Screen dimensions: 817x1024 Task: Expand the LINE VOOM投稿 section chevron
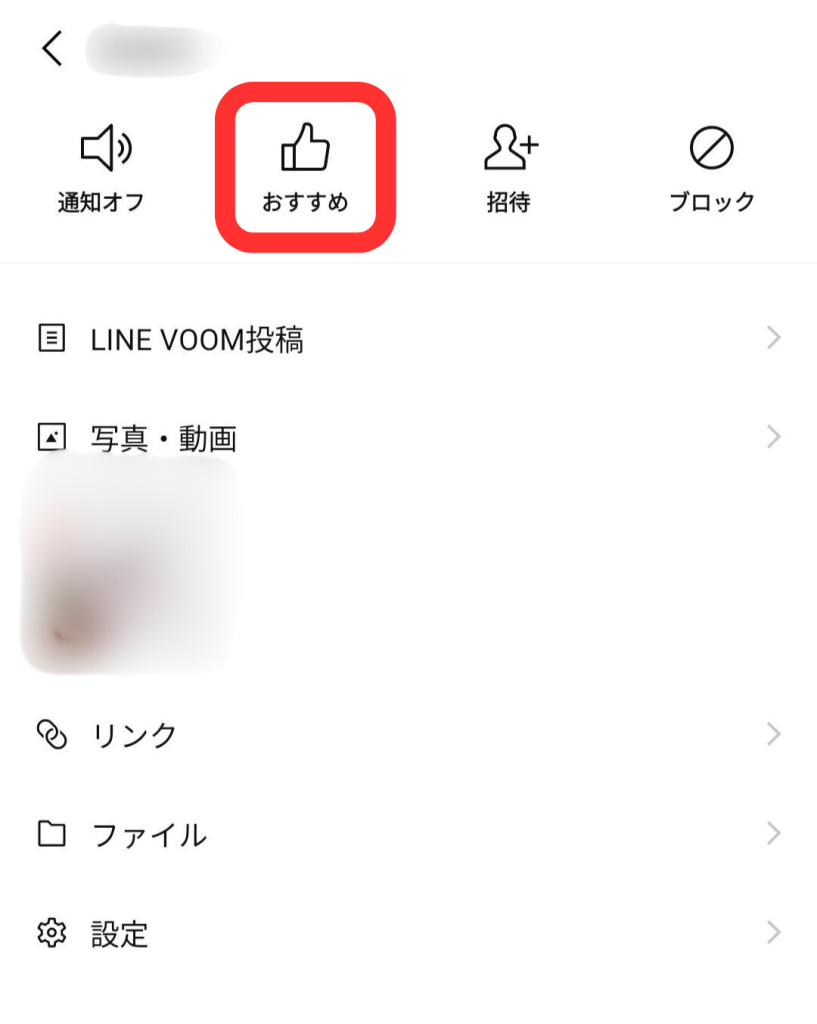(773, 337)
